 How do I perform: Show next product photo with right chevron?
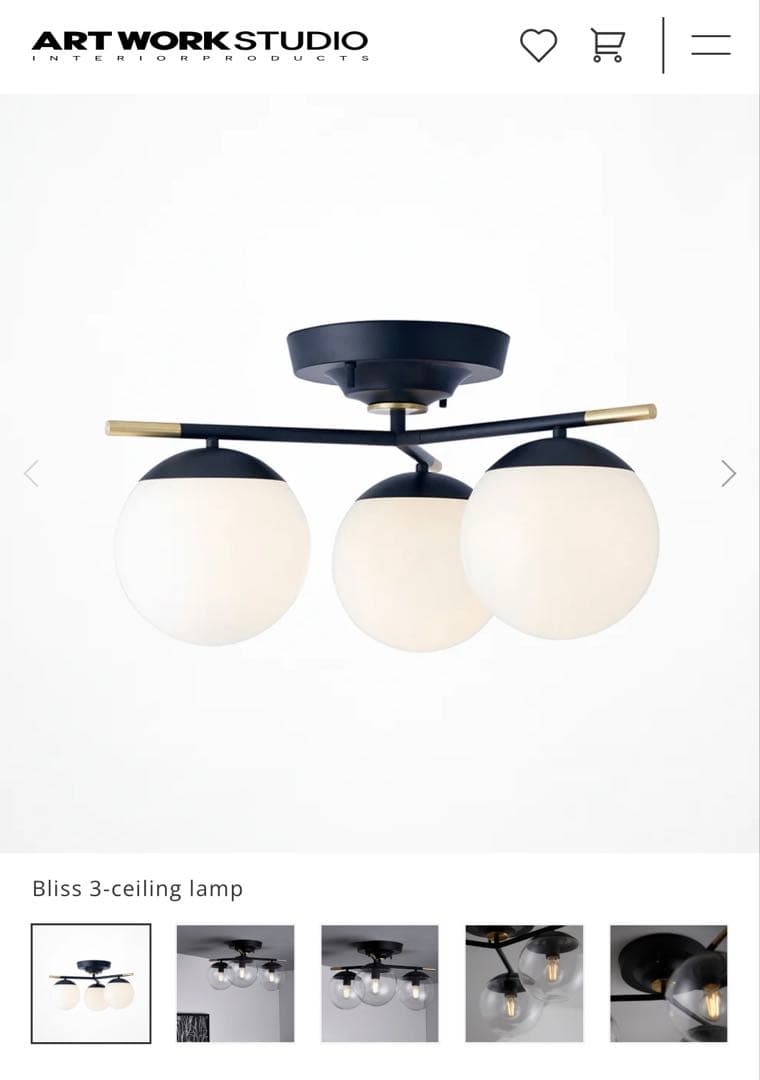pyautogui.click(x=729, y=473)
